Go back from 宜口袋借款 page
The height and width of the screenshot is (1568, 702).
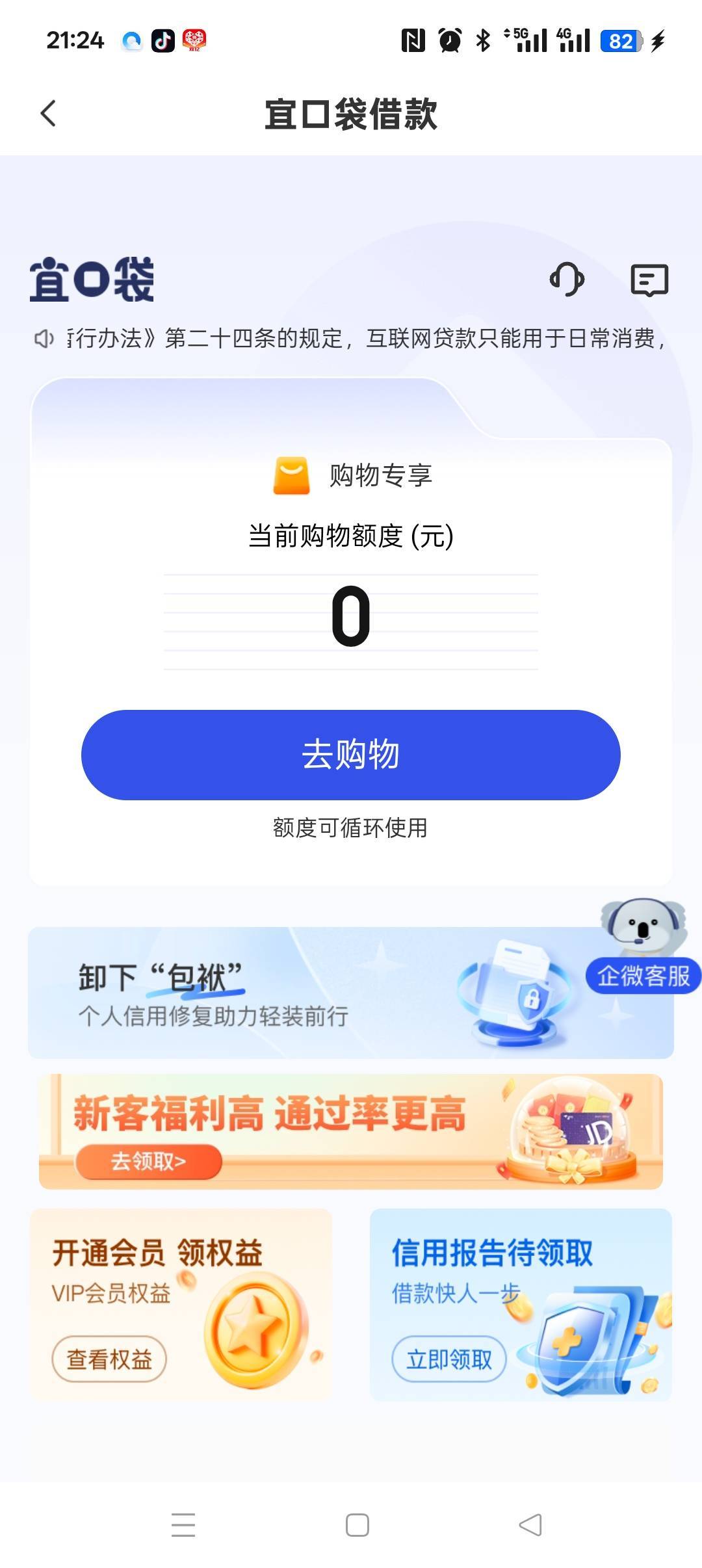point(49,114)
